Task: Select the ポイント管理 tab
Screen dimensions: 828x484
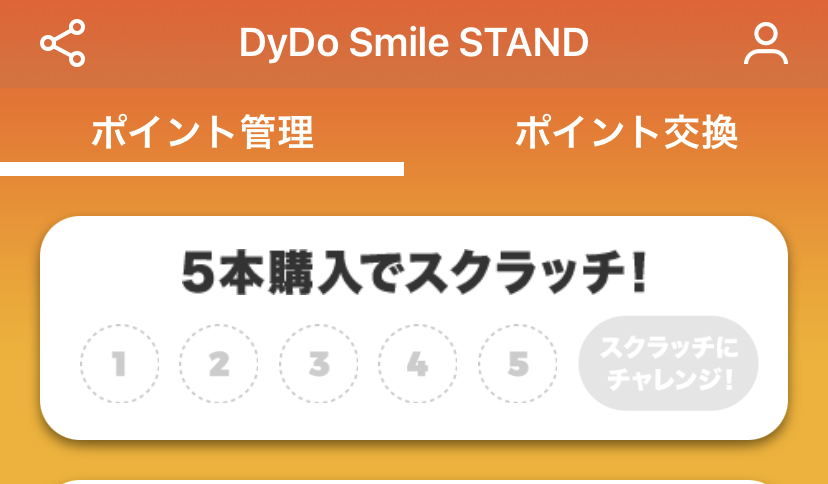Action: tap(203, 133)
